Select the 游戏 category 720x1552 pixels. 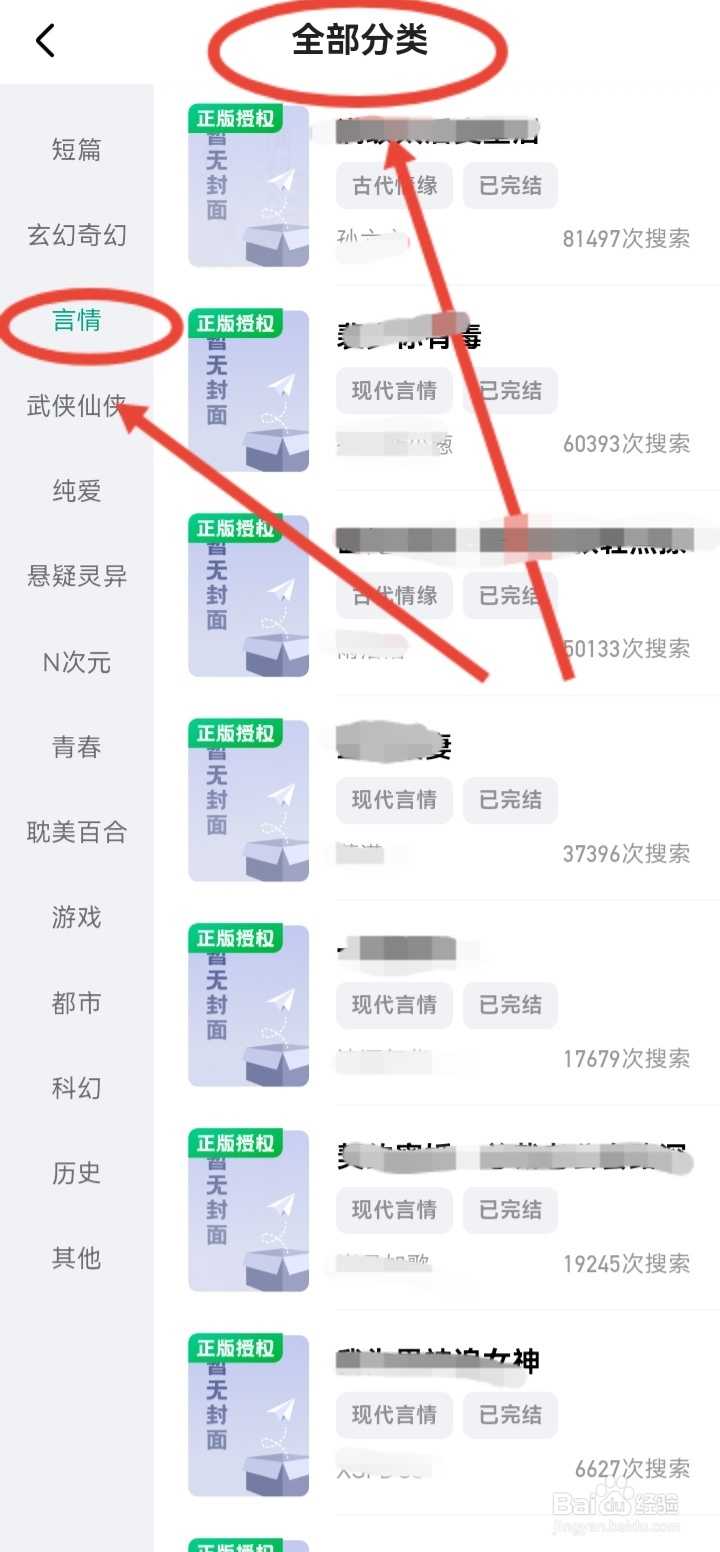pos(76,917)
